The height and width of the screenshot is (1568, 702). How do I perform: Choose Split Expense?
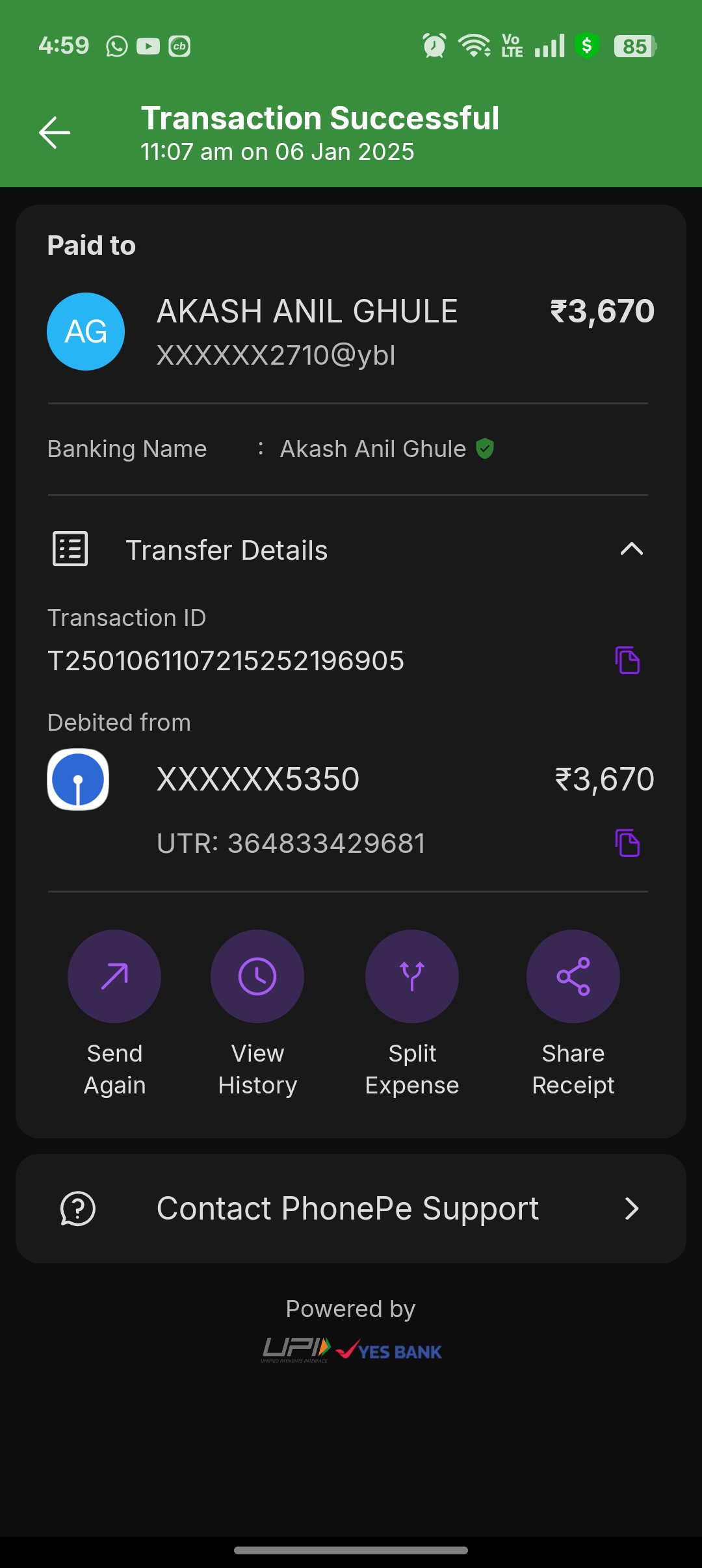coord(412,976)
